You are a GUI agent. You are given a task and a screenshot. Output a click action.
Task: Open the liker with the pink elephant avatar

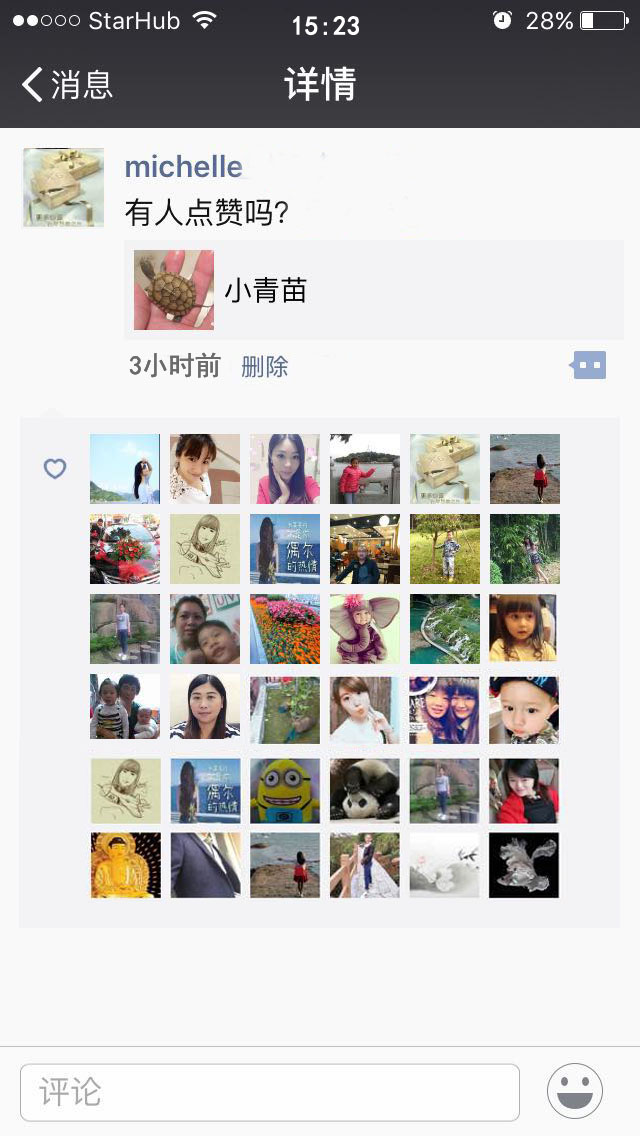click(x=365, y=629)
